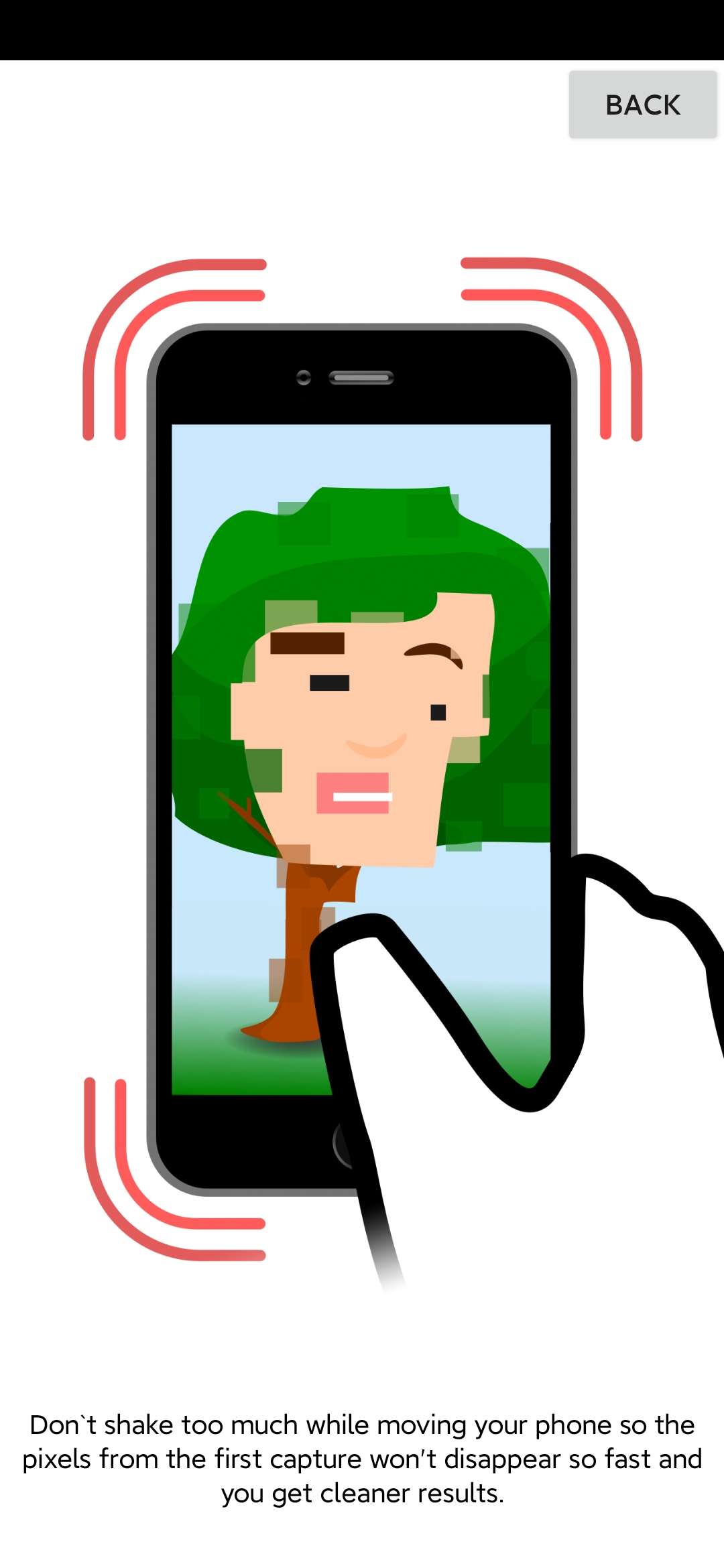Tap the BACK button
Image resolution: width=724 pixels, height=1568 pixels.
tap(643, 105)
